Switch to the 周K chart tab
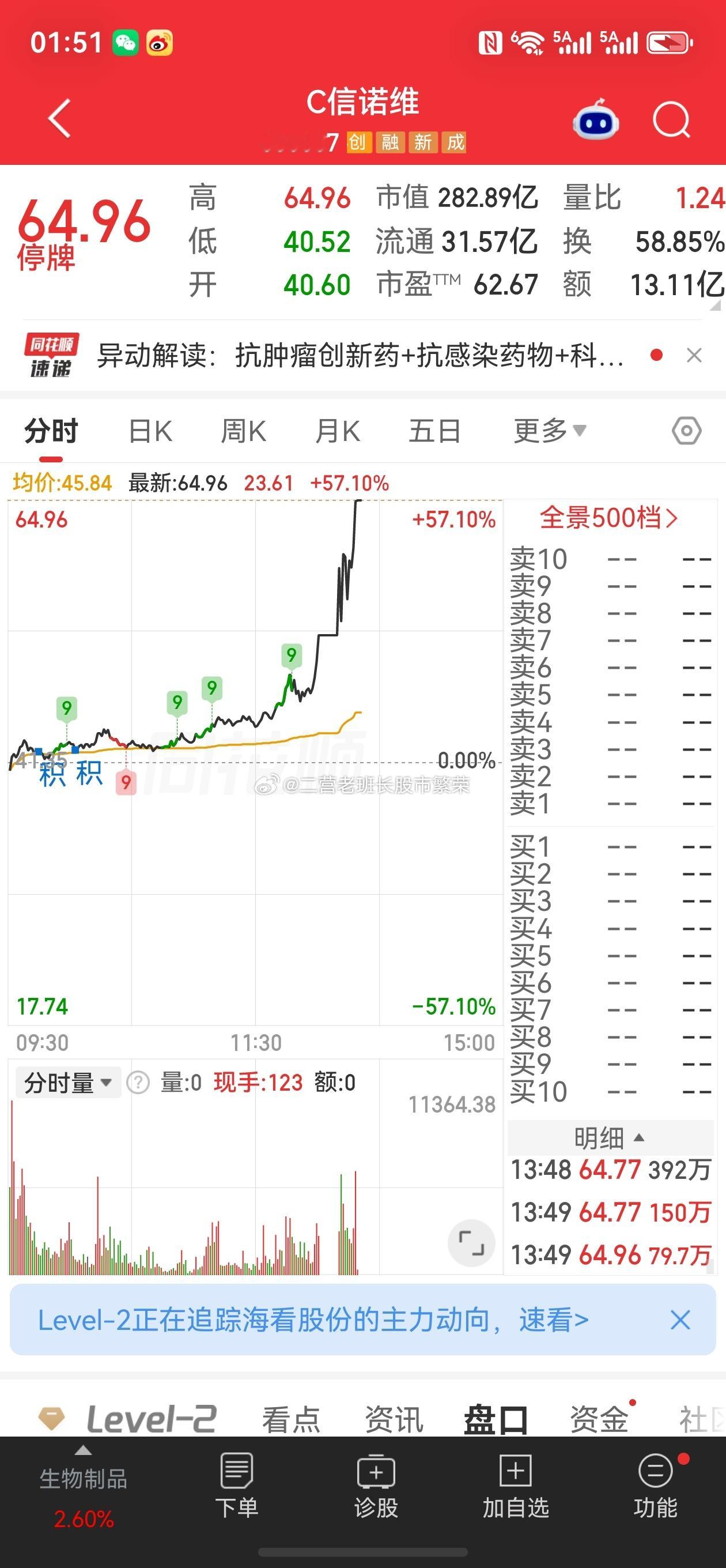 [x=243, y=431]
